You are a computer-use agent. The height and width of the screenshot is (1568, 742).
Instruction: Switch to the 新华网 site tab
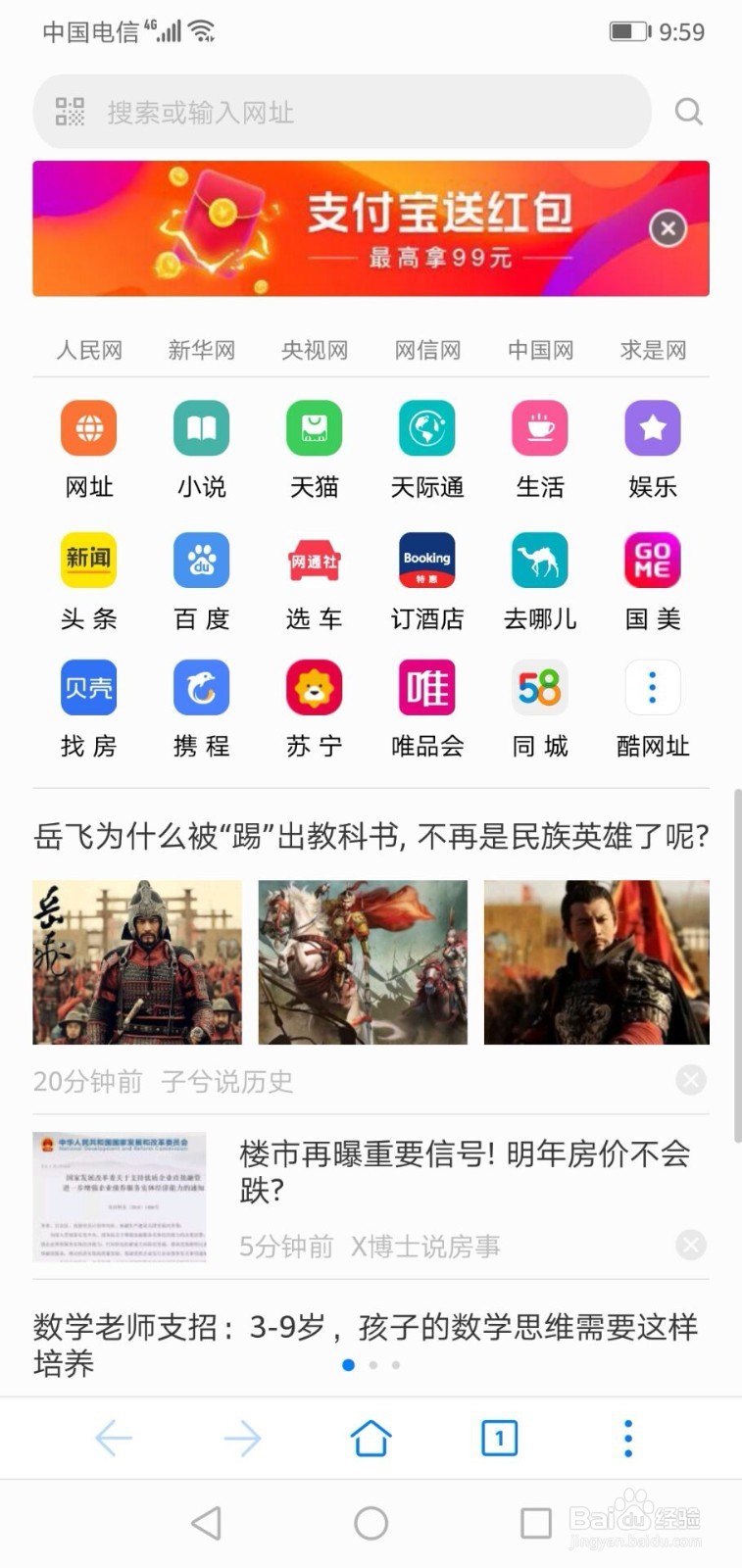201,350
